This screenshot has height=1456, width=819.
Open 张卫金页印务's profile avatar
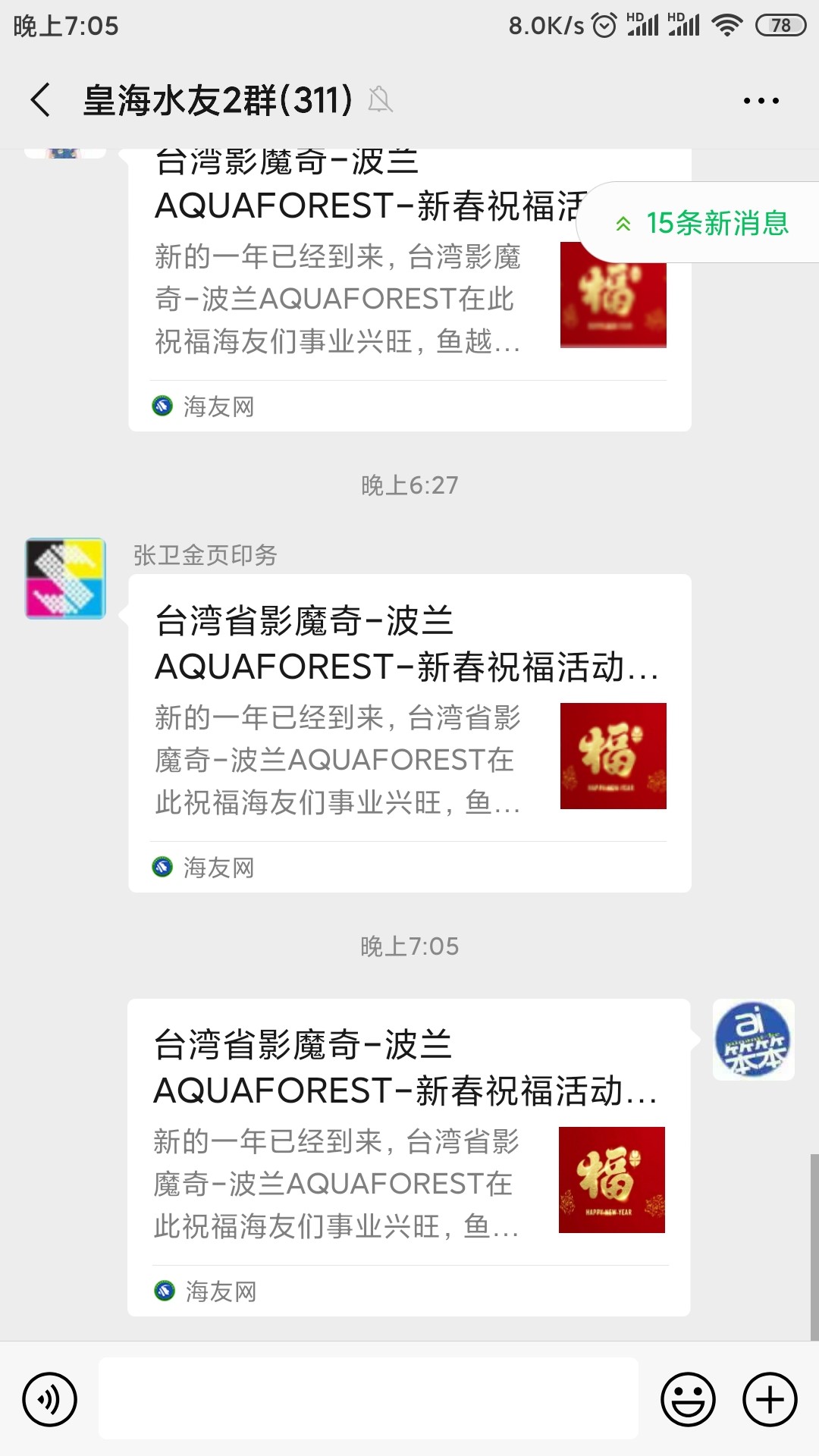pyautogui.click(x=65, y=579)
